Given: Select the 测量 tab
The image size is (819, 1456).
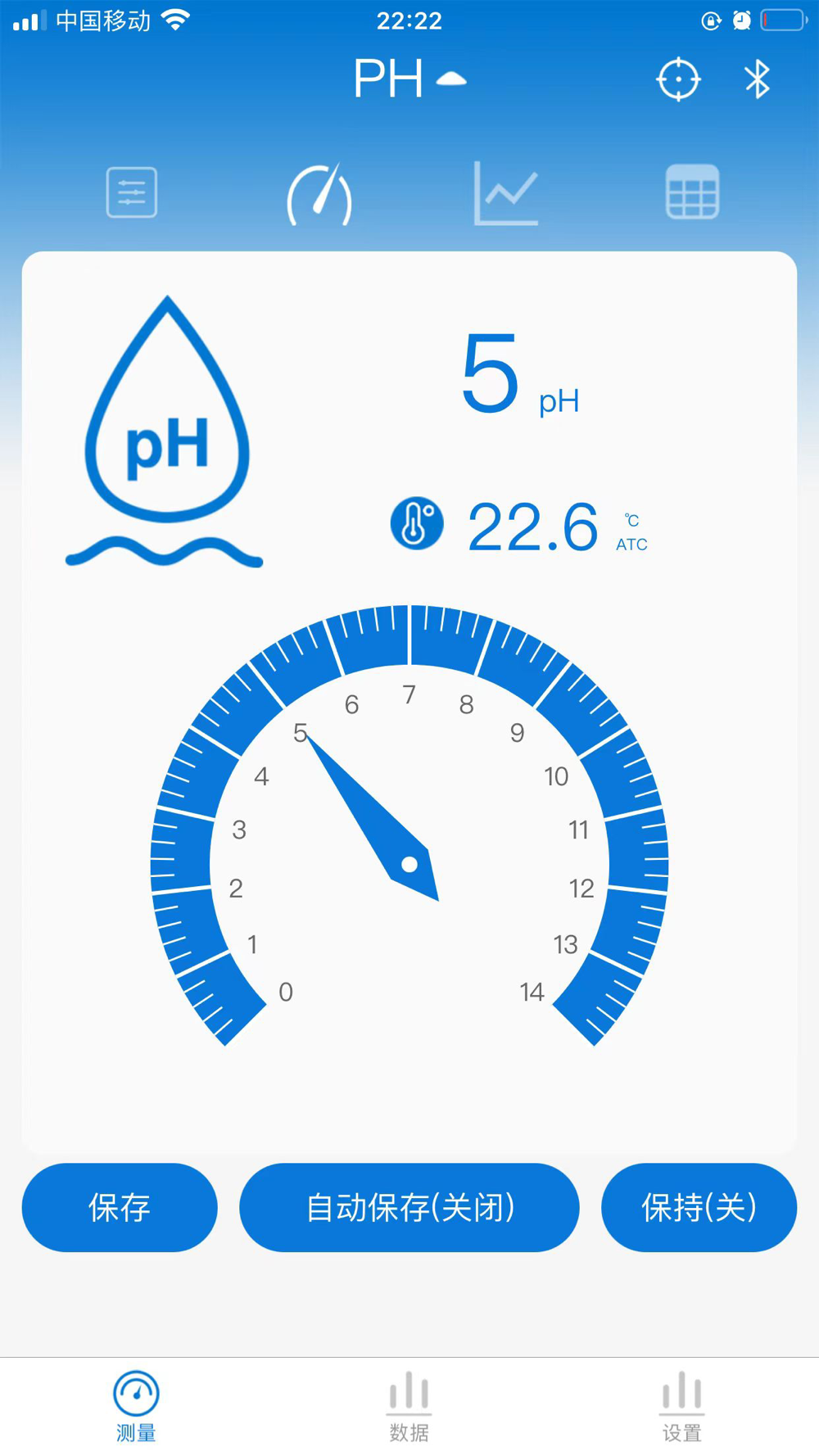Looking at the screenshot, I should 136,1407.
